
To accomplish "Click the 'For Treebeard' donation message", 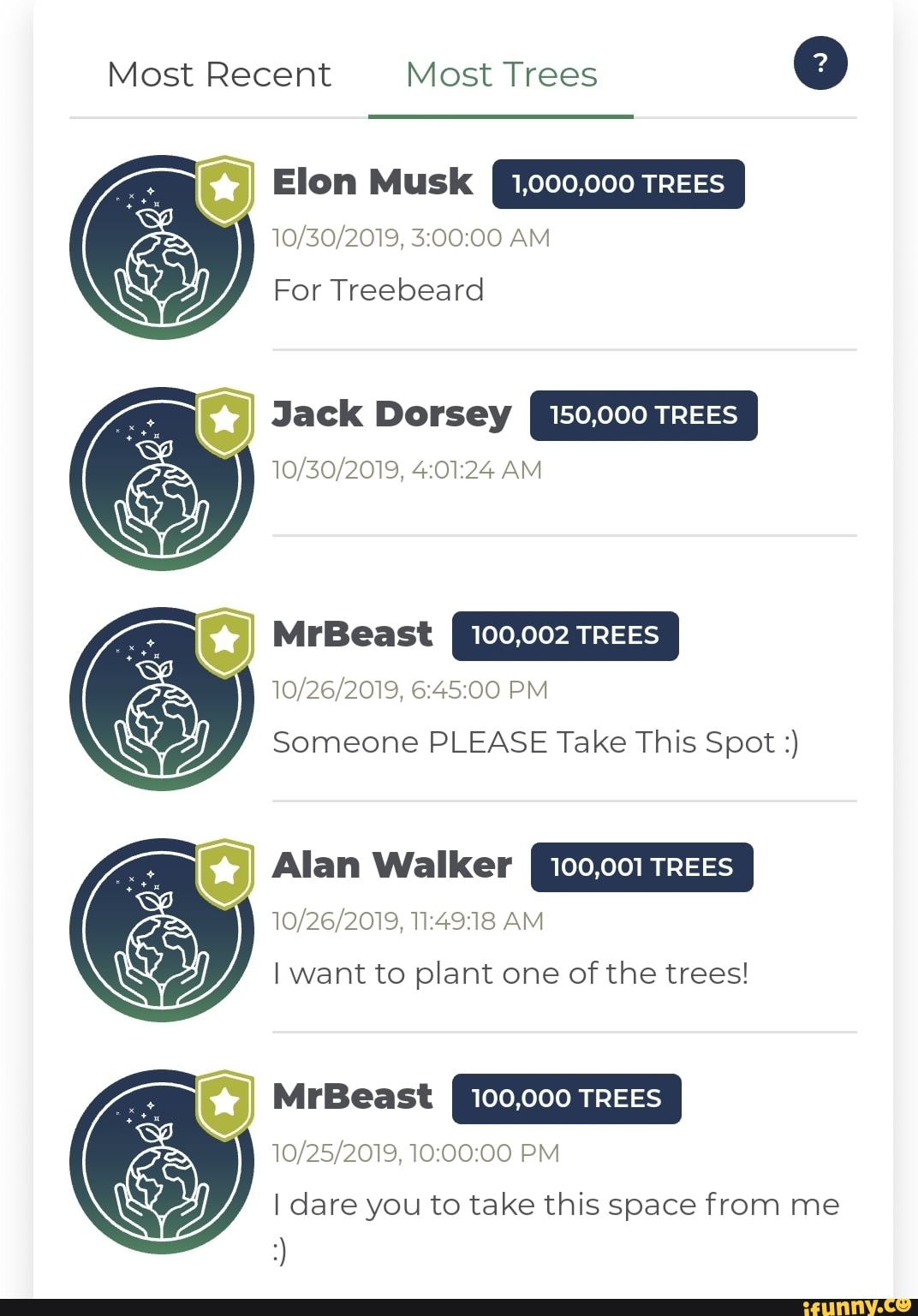I will [x=379, y=289].
